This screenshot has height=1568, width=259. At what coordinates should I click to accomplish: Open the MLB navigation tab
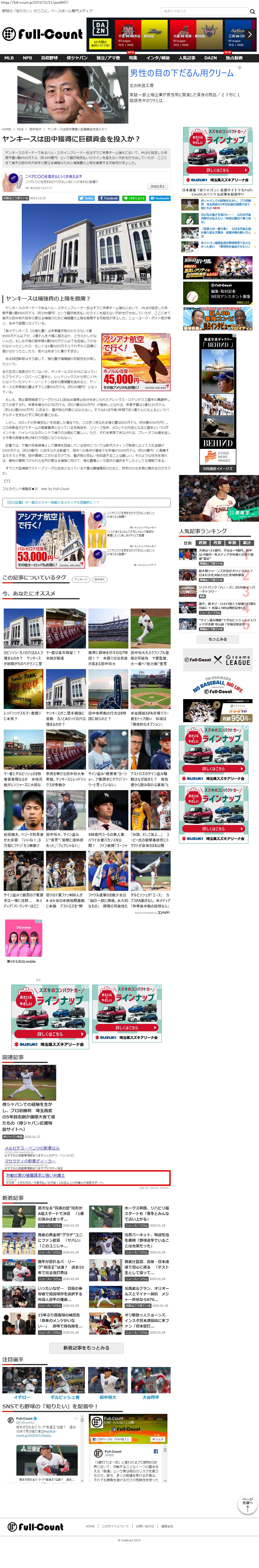click(x=9, y=58)
